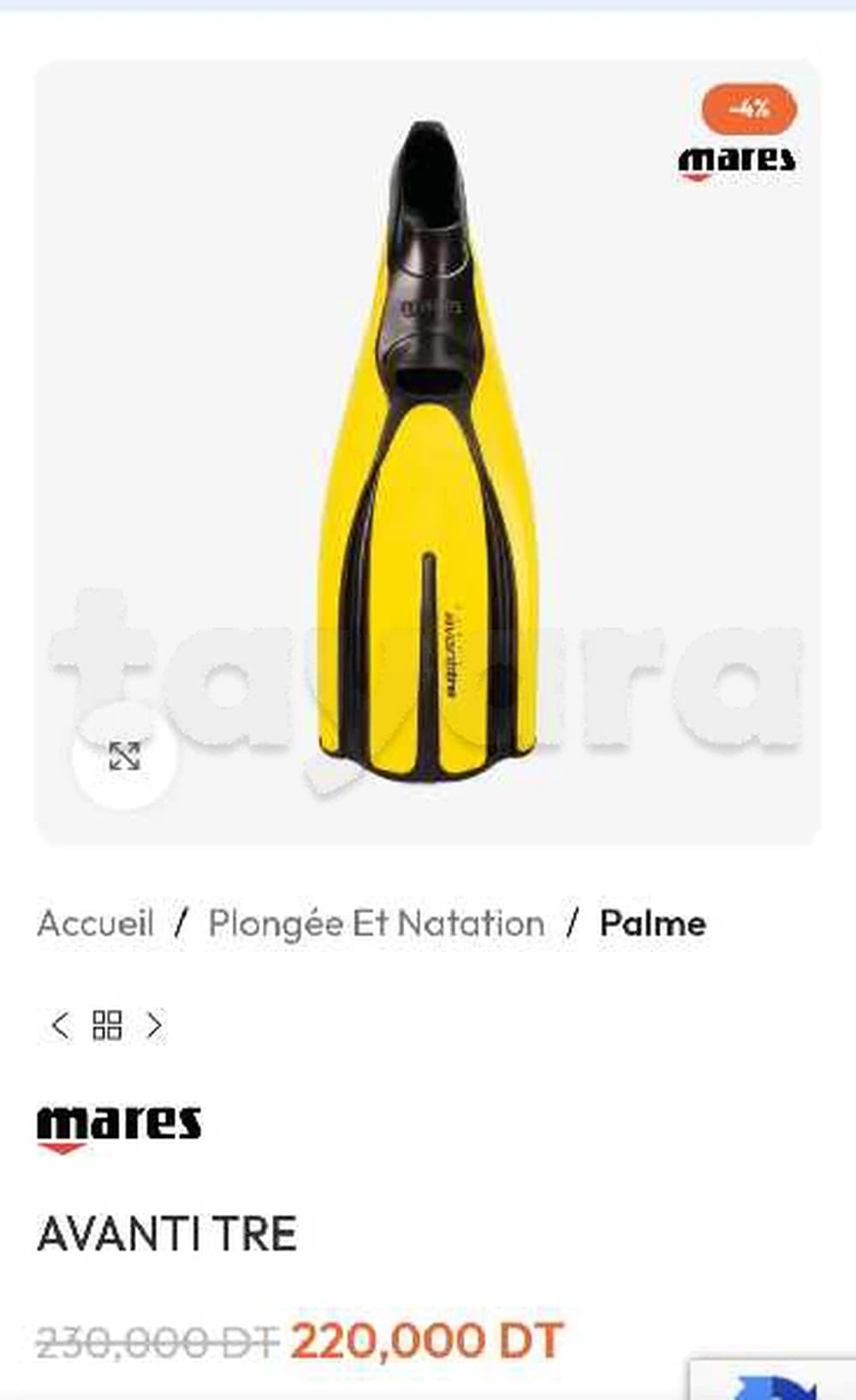Viewport: 856px width, 1400px height.
Task: Open the yellow fin product image
Action: pos(428,454)
